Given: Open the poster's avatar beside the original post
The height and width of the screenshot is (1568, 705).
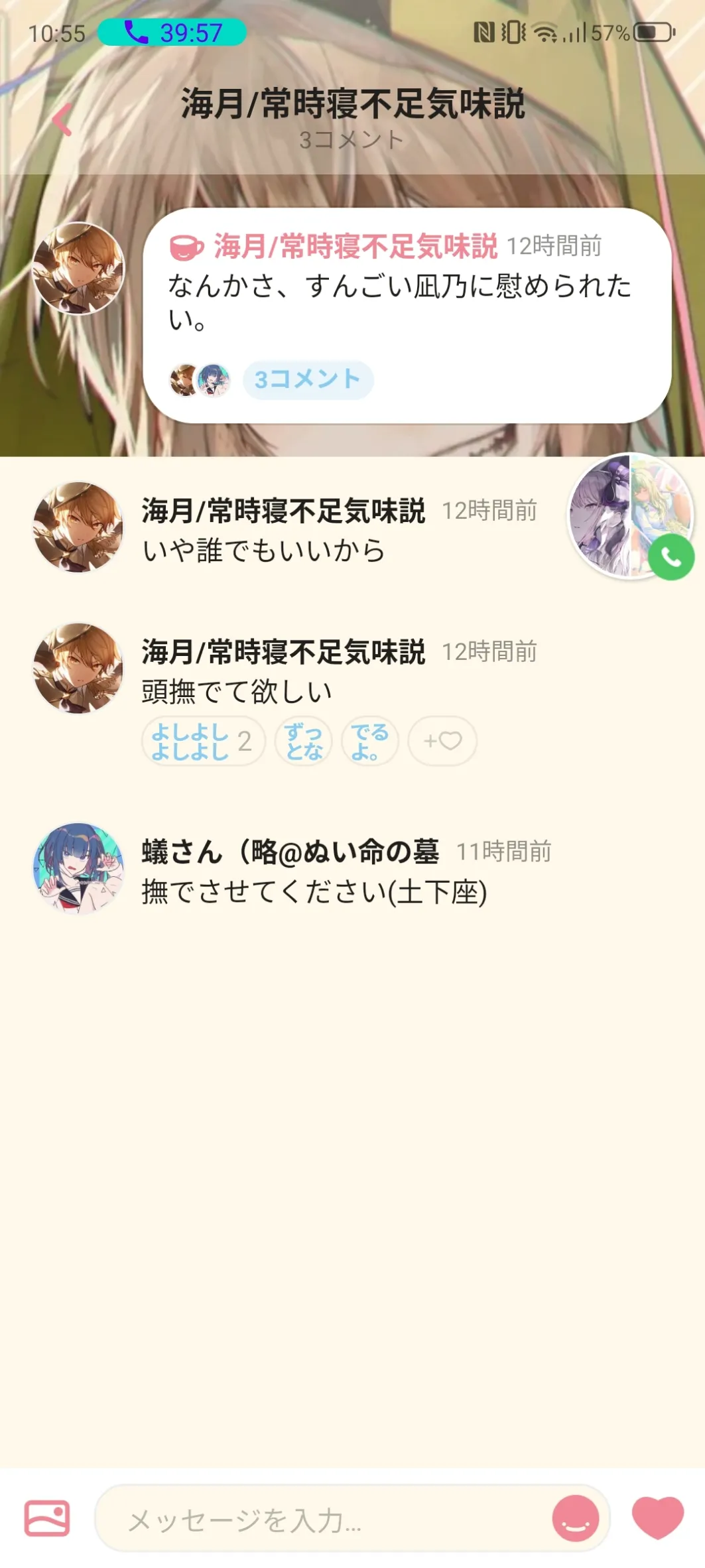Looking at the screenshot, I should tap(79, 269).
